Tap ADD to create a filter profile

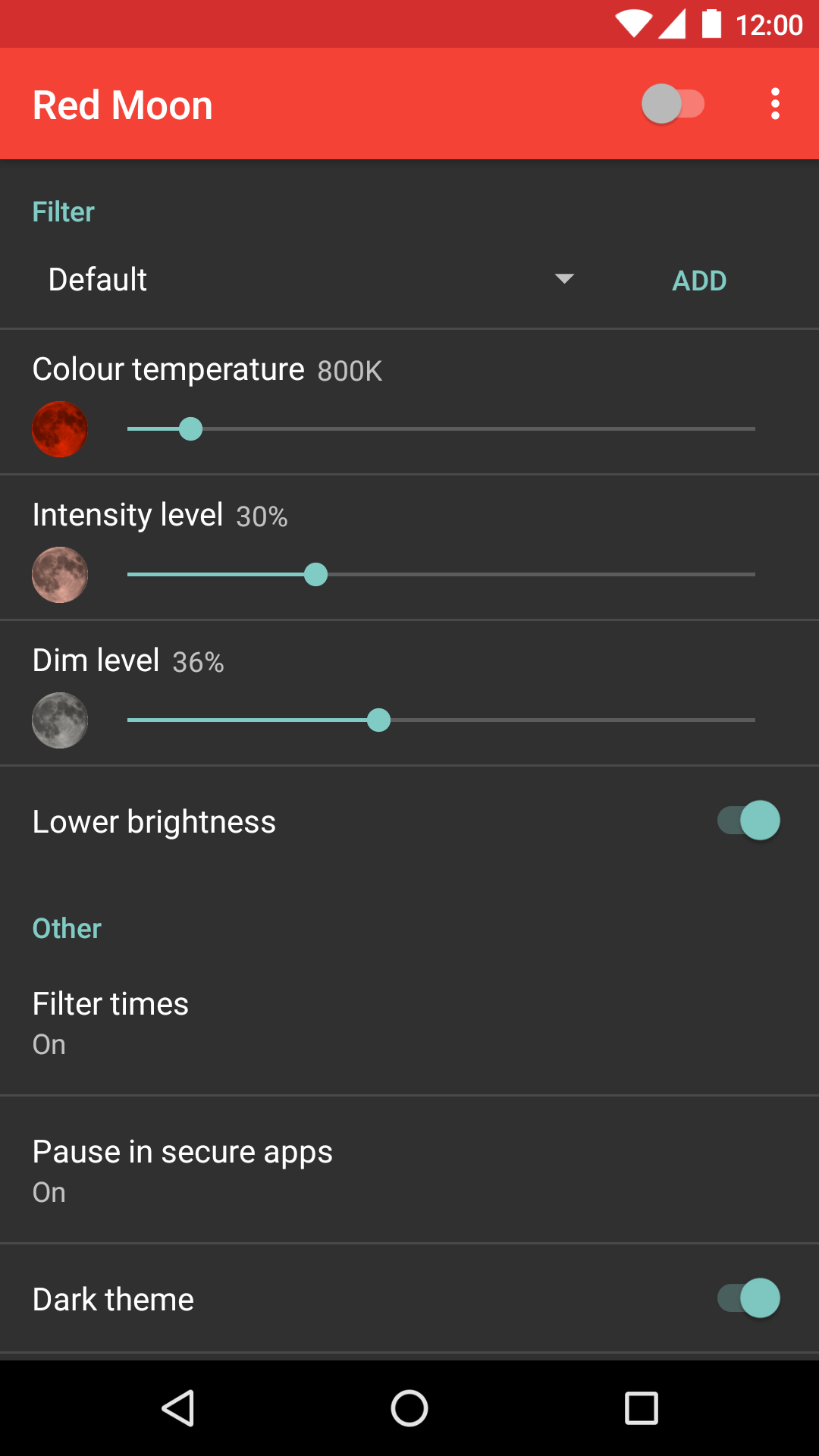[x=698, y=281]
